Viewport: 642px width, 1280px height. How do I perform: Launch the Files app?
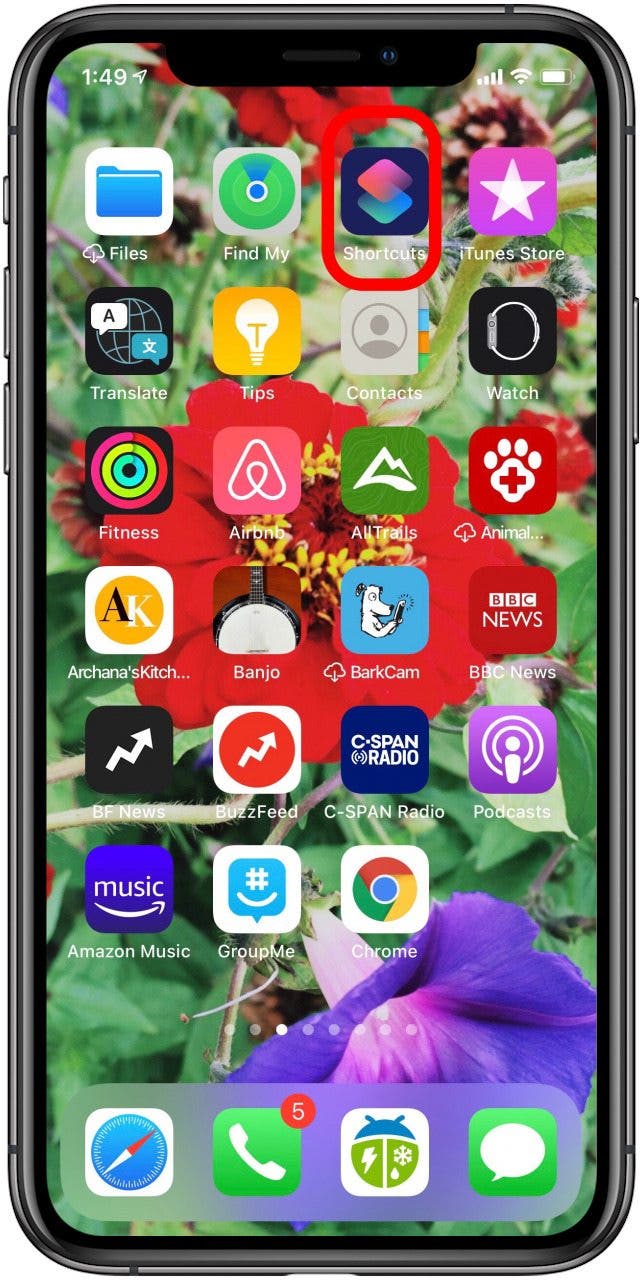(129, 191)
